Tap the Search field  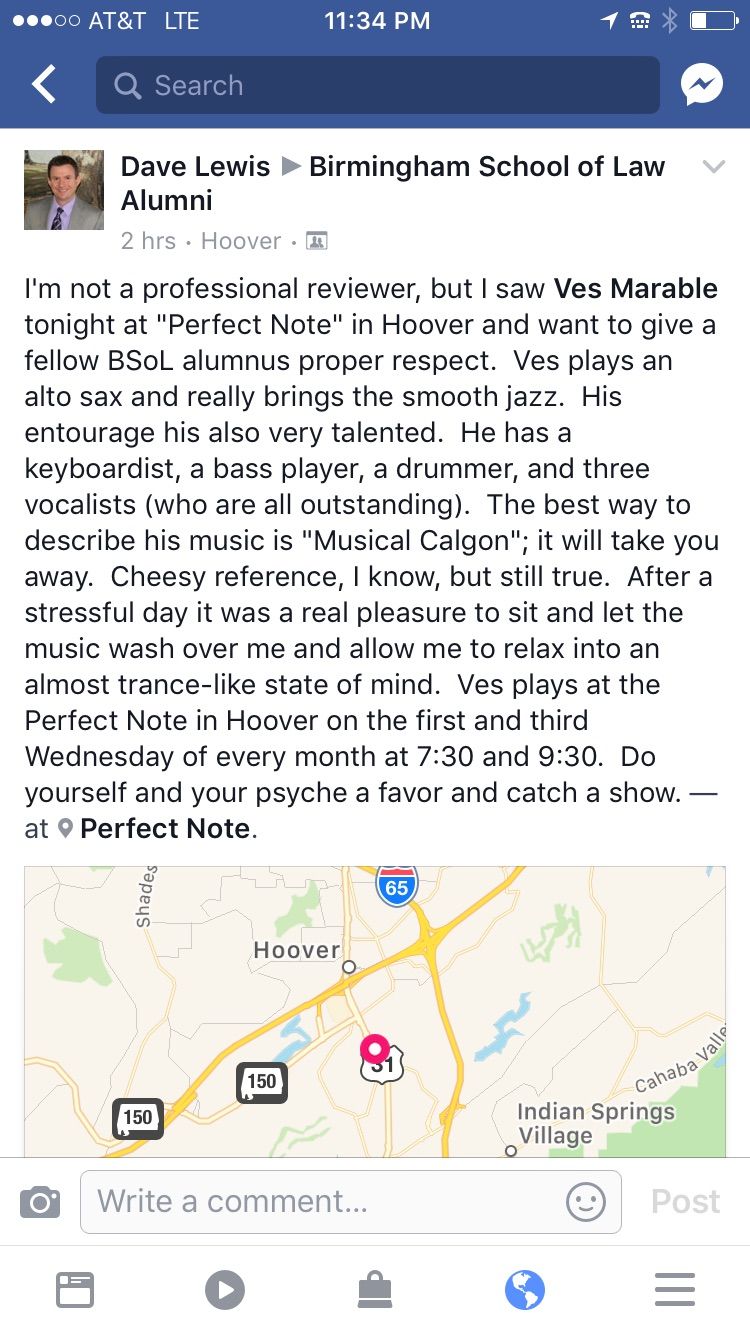(x=378, y=86)
